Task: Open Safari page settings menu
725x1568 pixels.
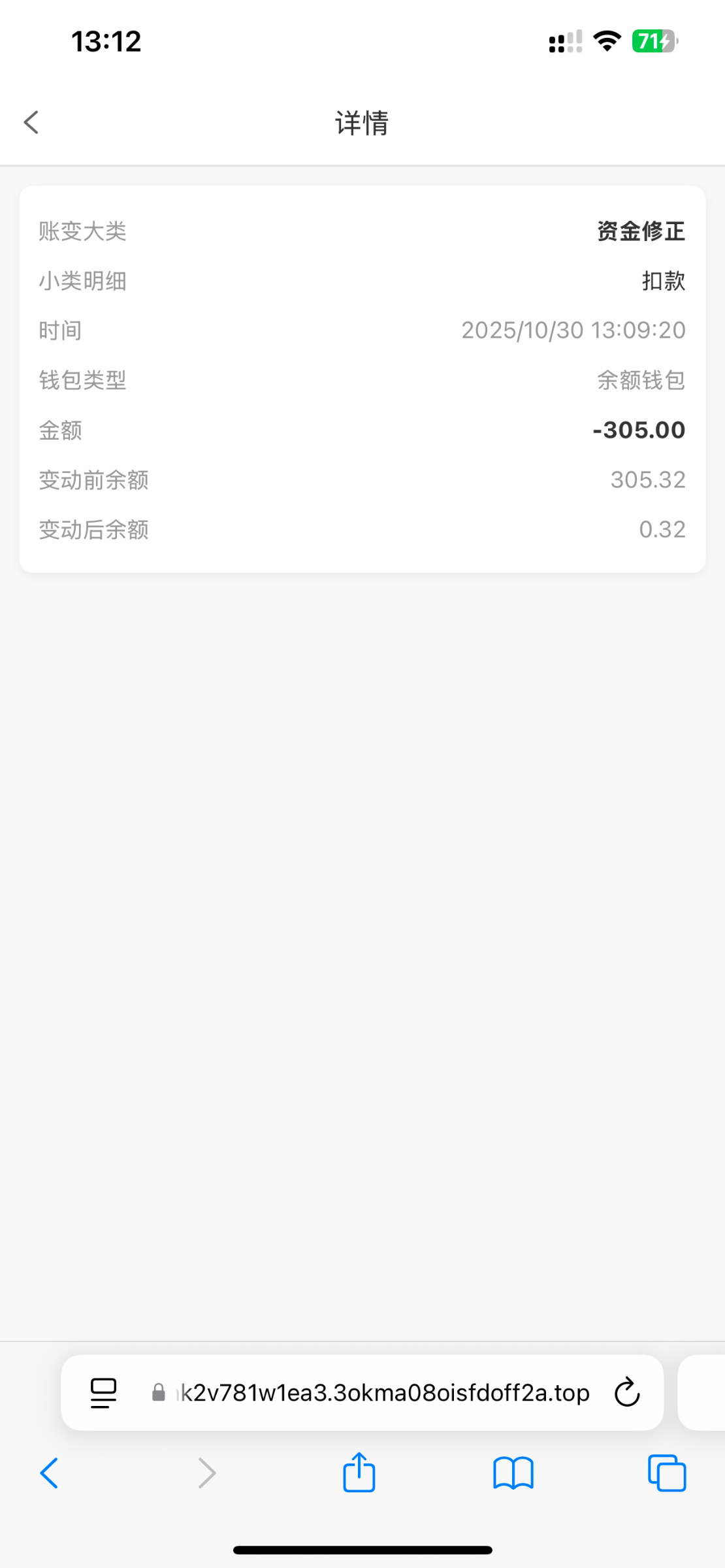Action: (103, 1393)
